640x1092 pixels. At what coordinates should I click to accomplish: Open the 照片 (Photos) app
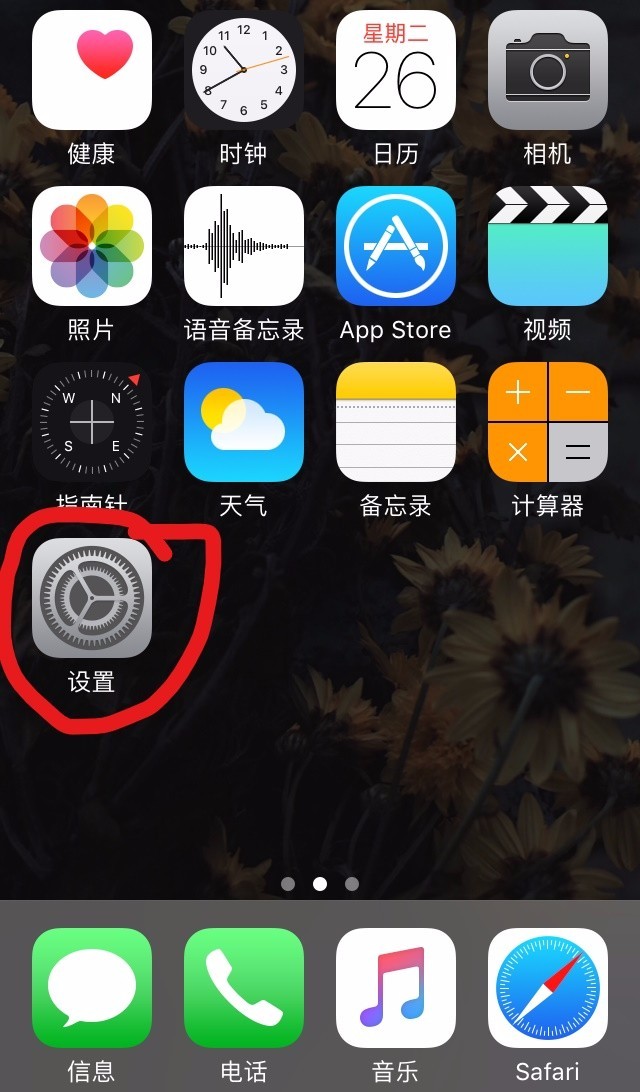[92, 246]
